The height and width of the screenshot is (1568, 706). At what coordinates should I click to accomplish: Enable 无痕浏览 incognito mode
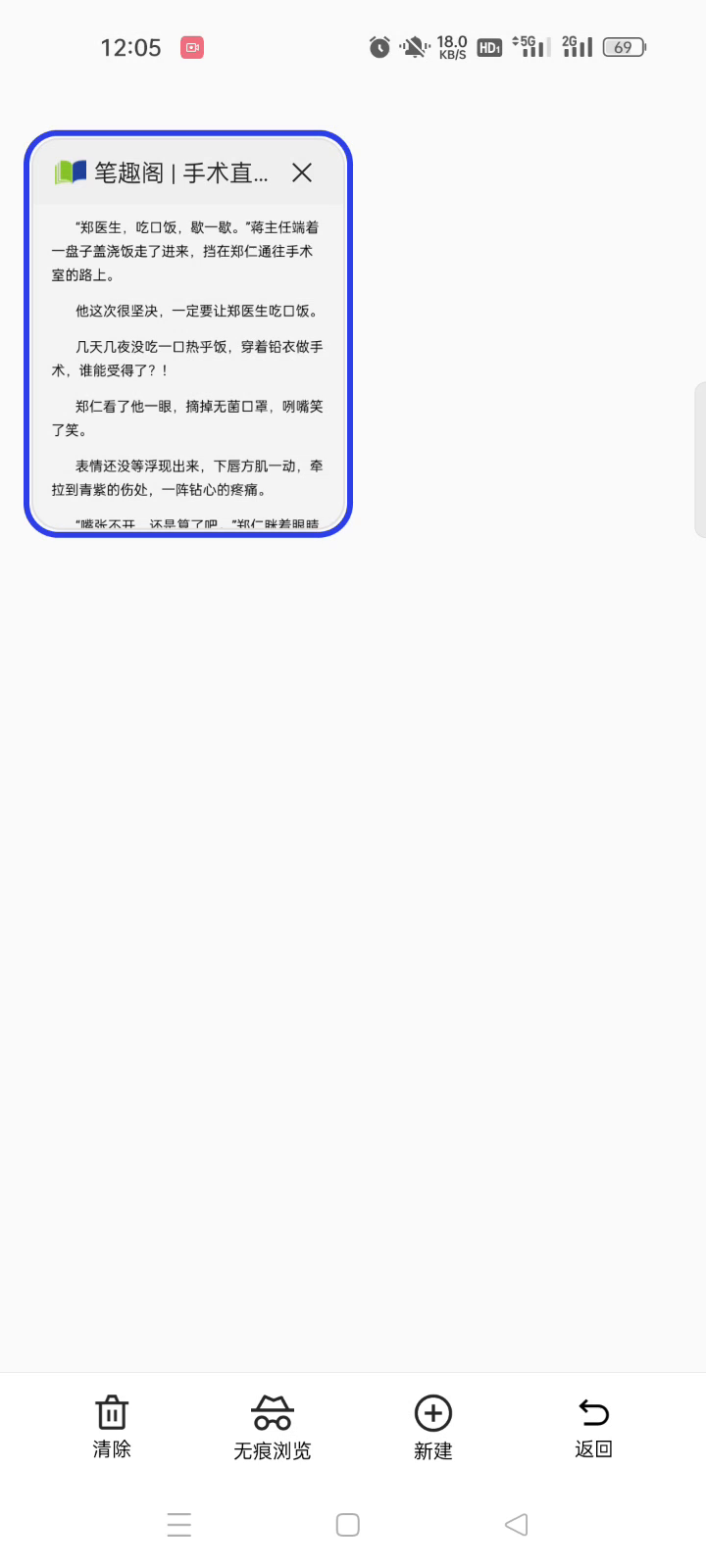click(x=273, y=1427)
